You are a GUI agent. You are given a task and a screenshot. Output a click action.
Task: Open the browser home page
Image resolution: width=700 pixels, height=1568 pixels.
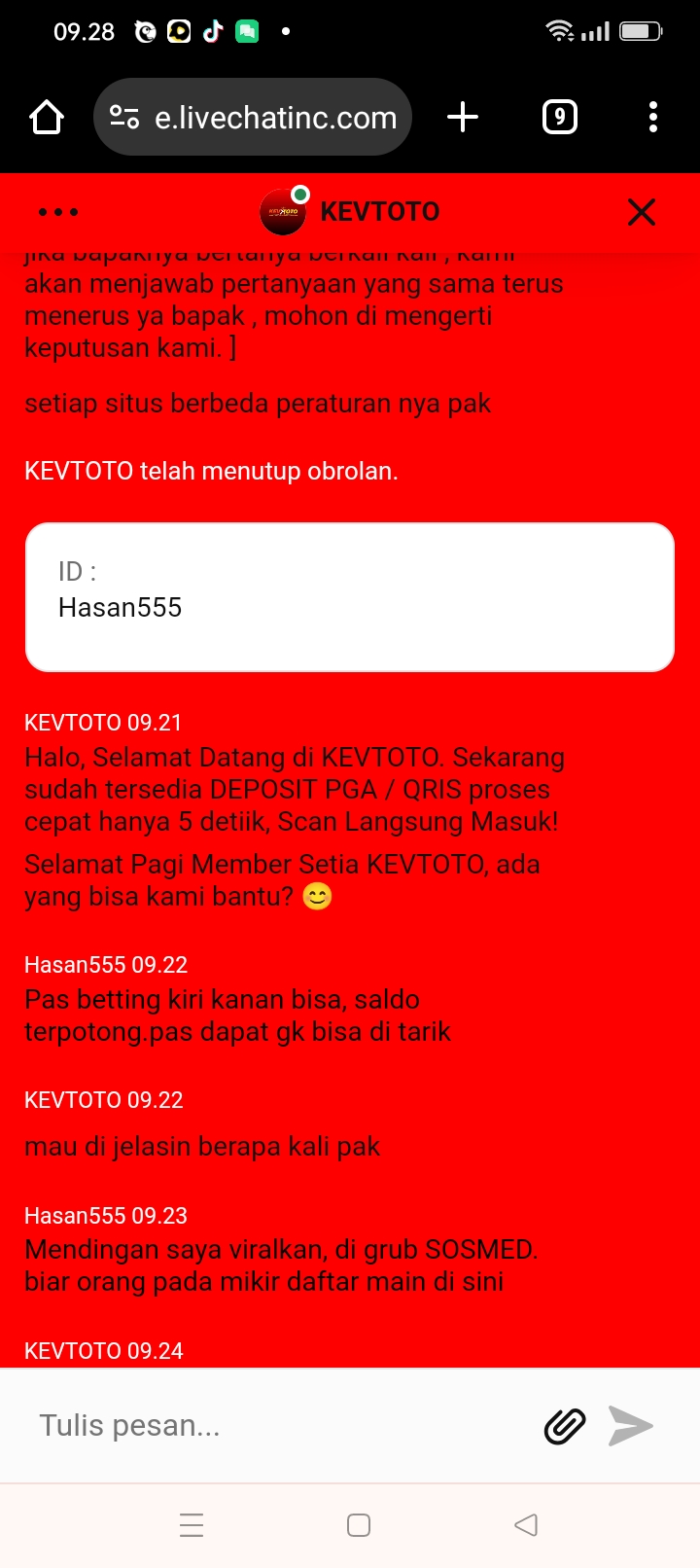[x=47, y=118]
